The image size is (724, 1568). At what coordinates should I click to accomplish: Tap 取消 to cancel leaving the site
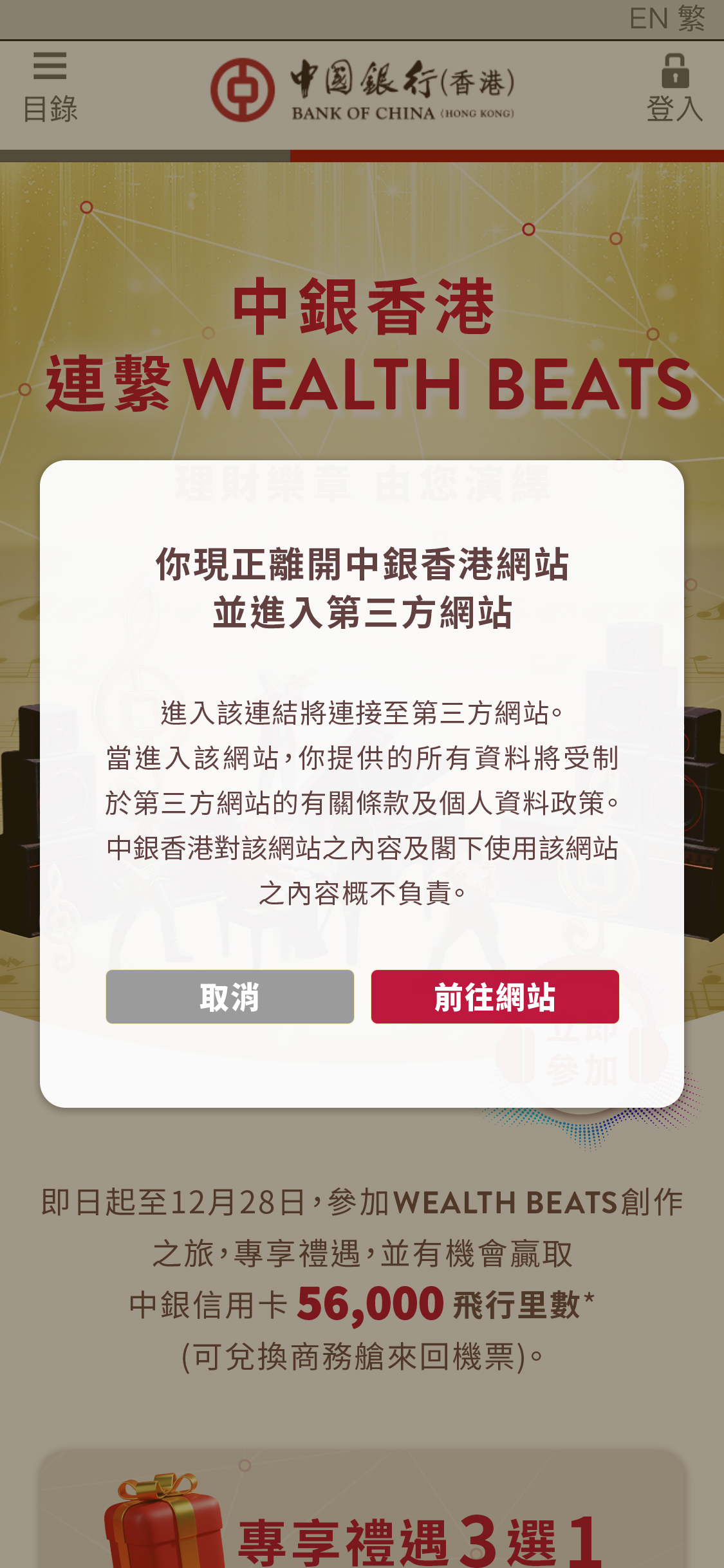pos(230,996)
